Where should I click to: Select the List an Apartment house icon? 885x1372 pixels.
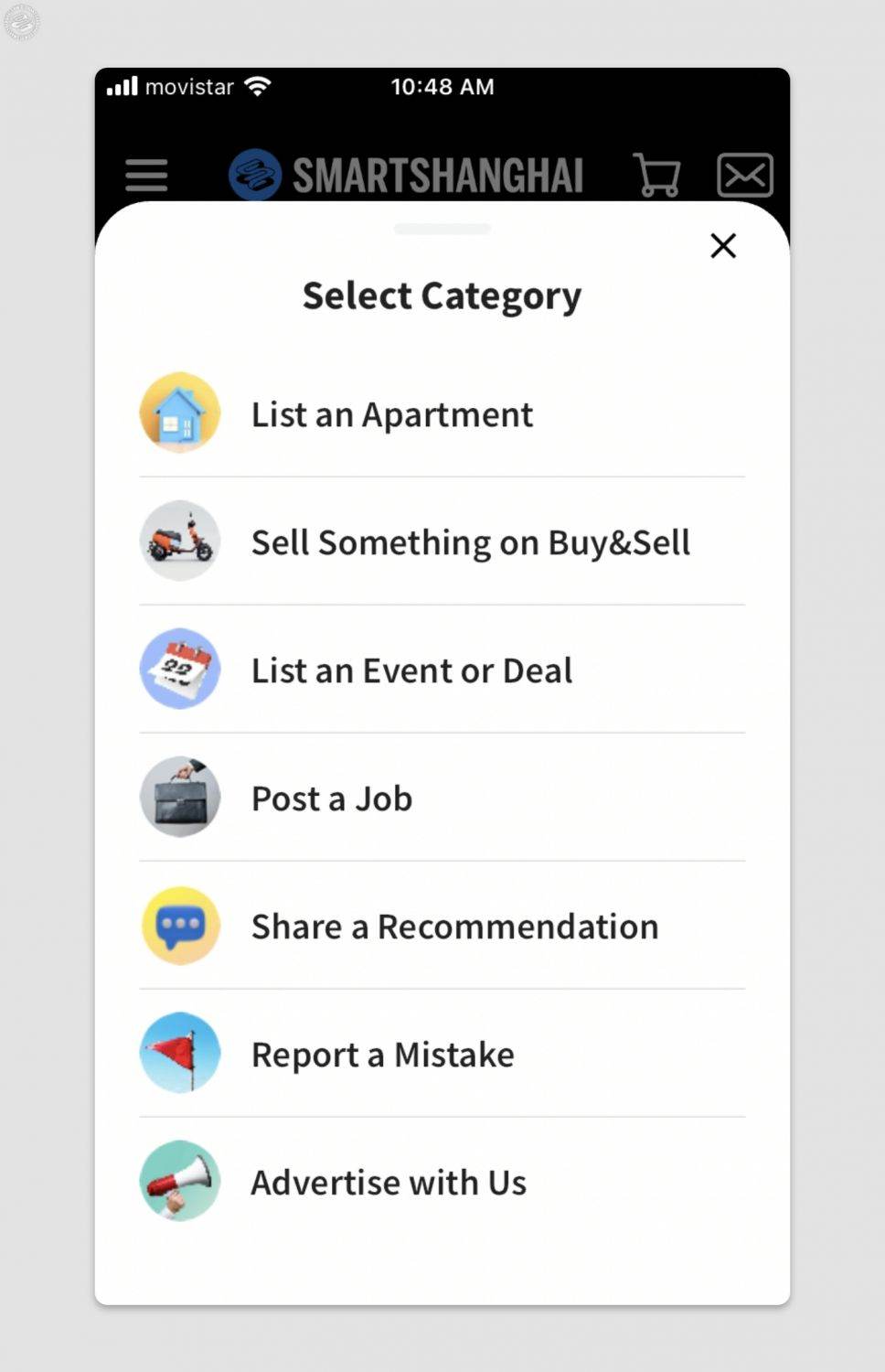pyautogui.click(x=179, y=413)
